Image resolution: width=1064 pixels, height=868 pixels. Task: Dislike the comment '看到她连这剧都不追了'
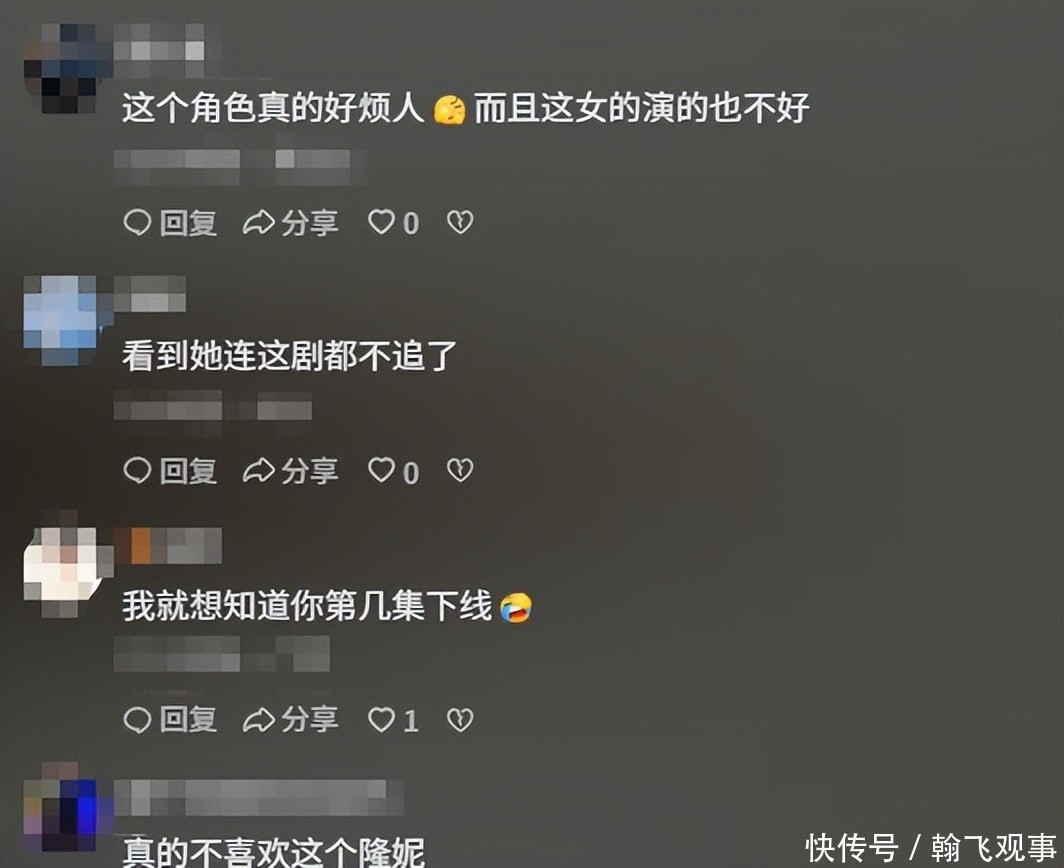click(459, 470)
